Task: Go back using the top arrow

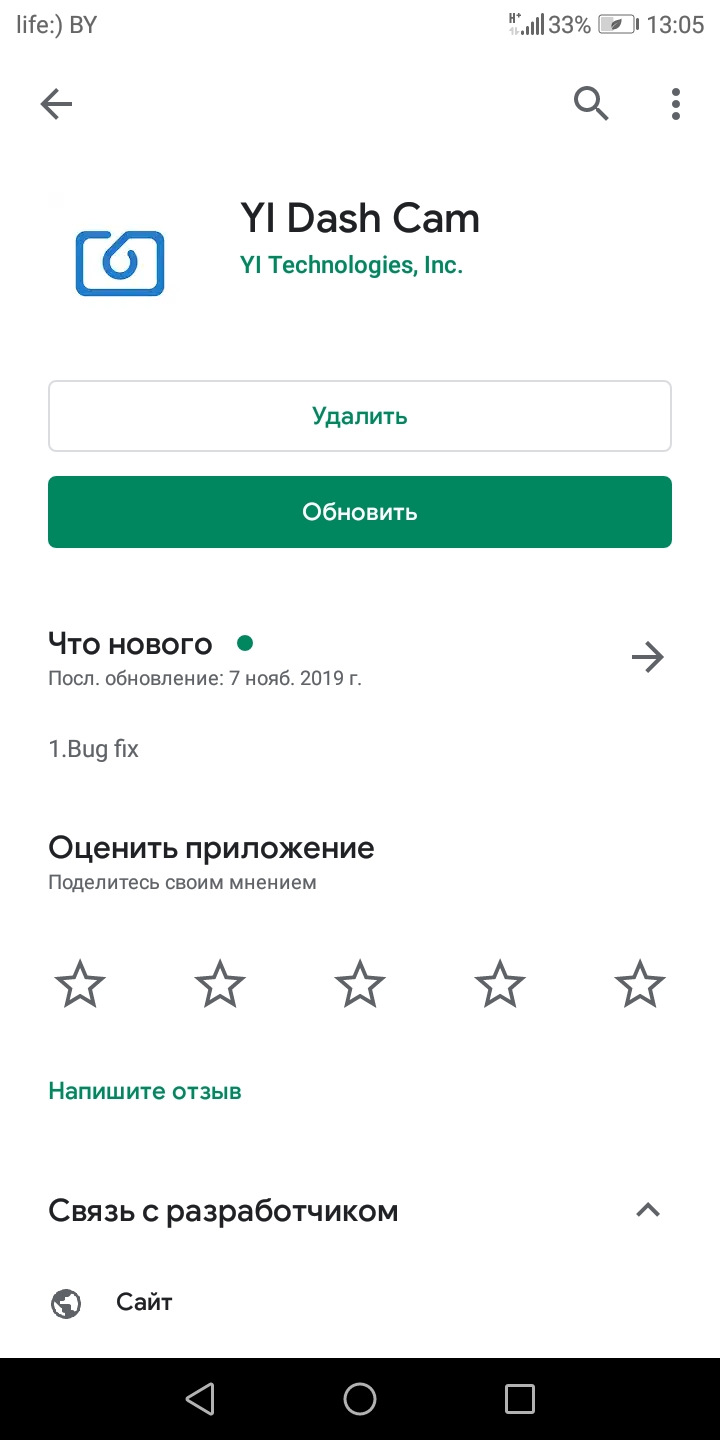Action: [56, 104]
